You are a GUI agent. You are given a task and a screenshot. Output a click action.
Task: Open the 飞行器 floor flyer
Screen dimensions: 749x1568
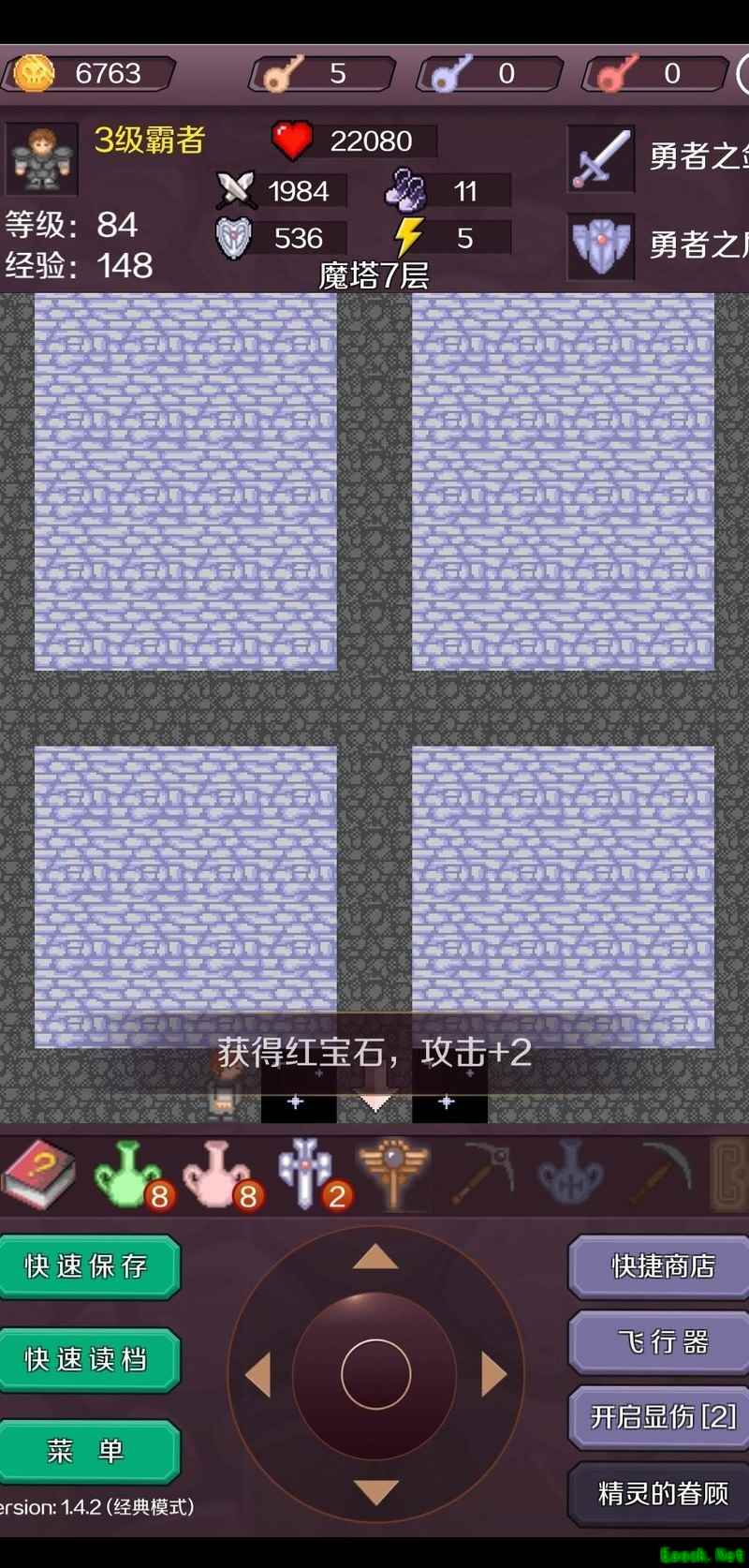[x=661, y=1341]
